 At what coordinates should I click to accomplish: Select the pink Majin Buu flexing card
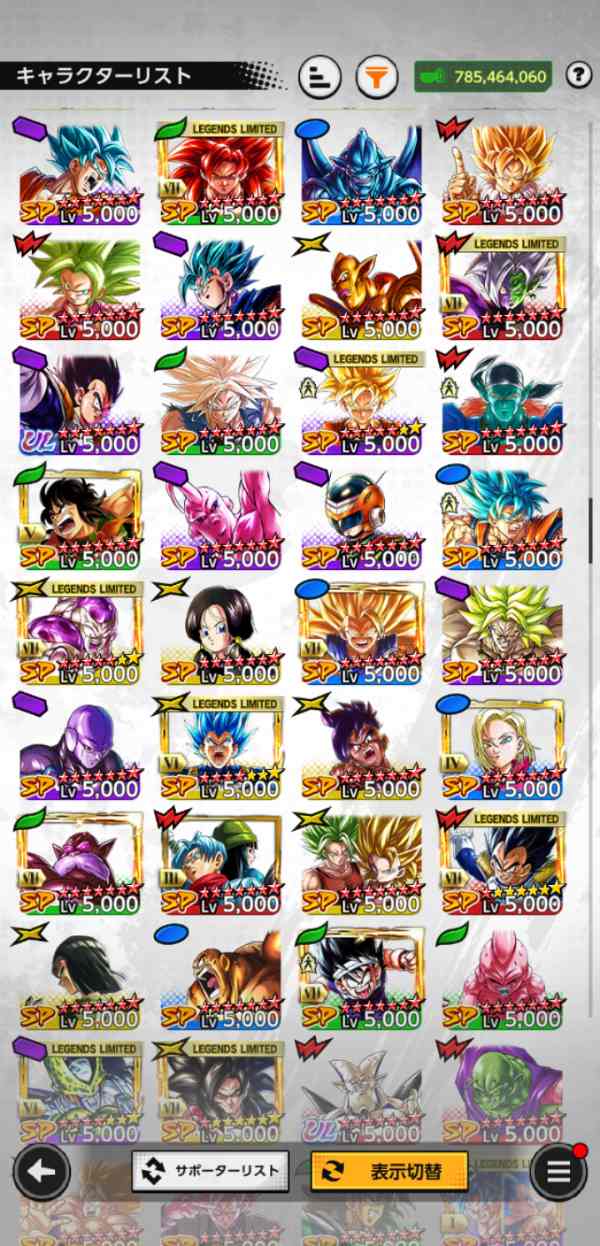(x=218, y=515)
